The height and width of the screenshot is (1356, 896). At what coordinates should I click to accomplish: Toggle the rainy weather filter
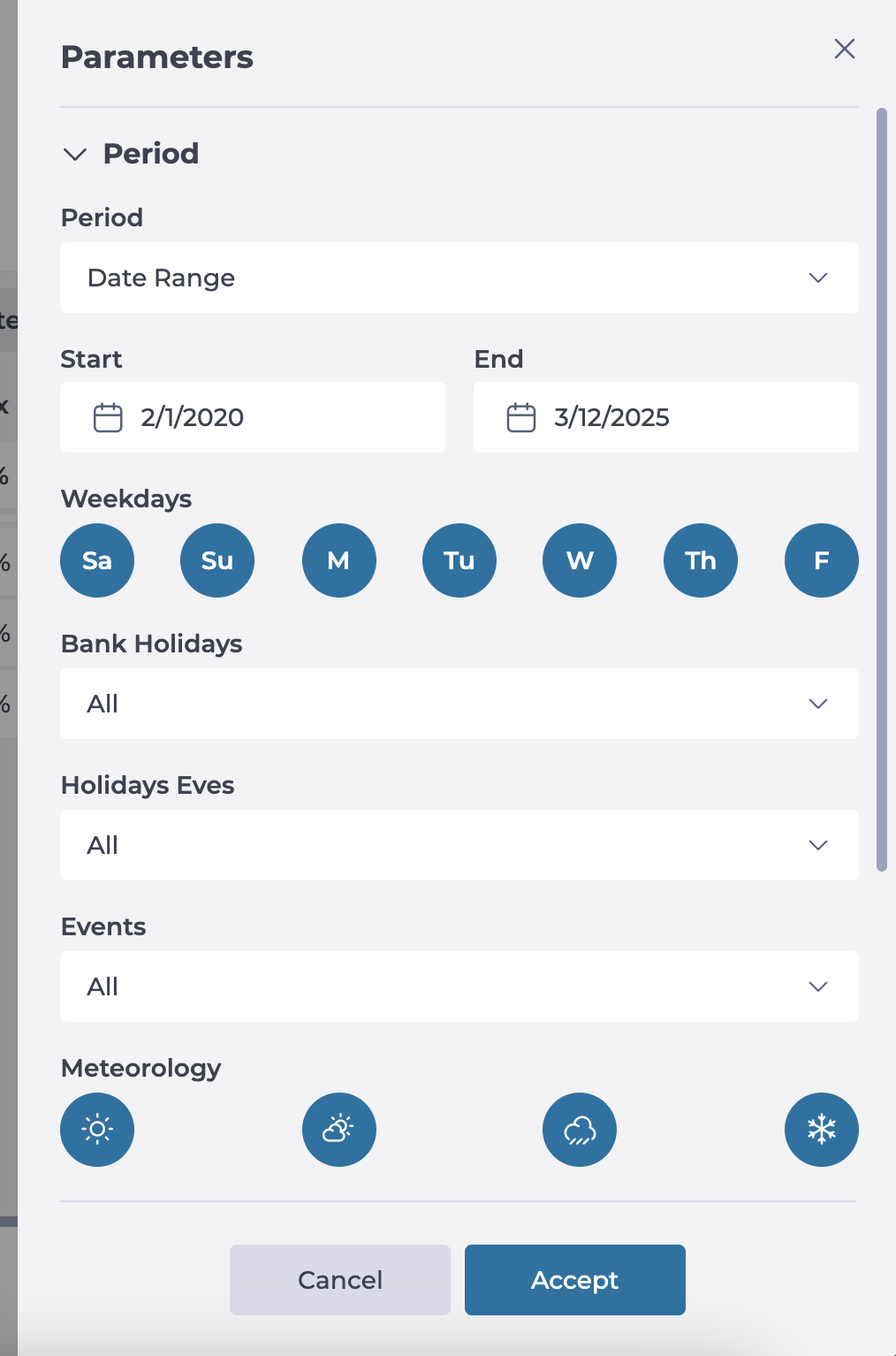[x=580, y=1130]
